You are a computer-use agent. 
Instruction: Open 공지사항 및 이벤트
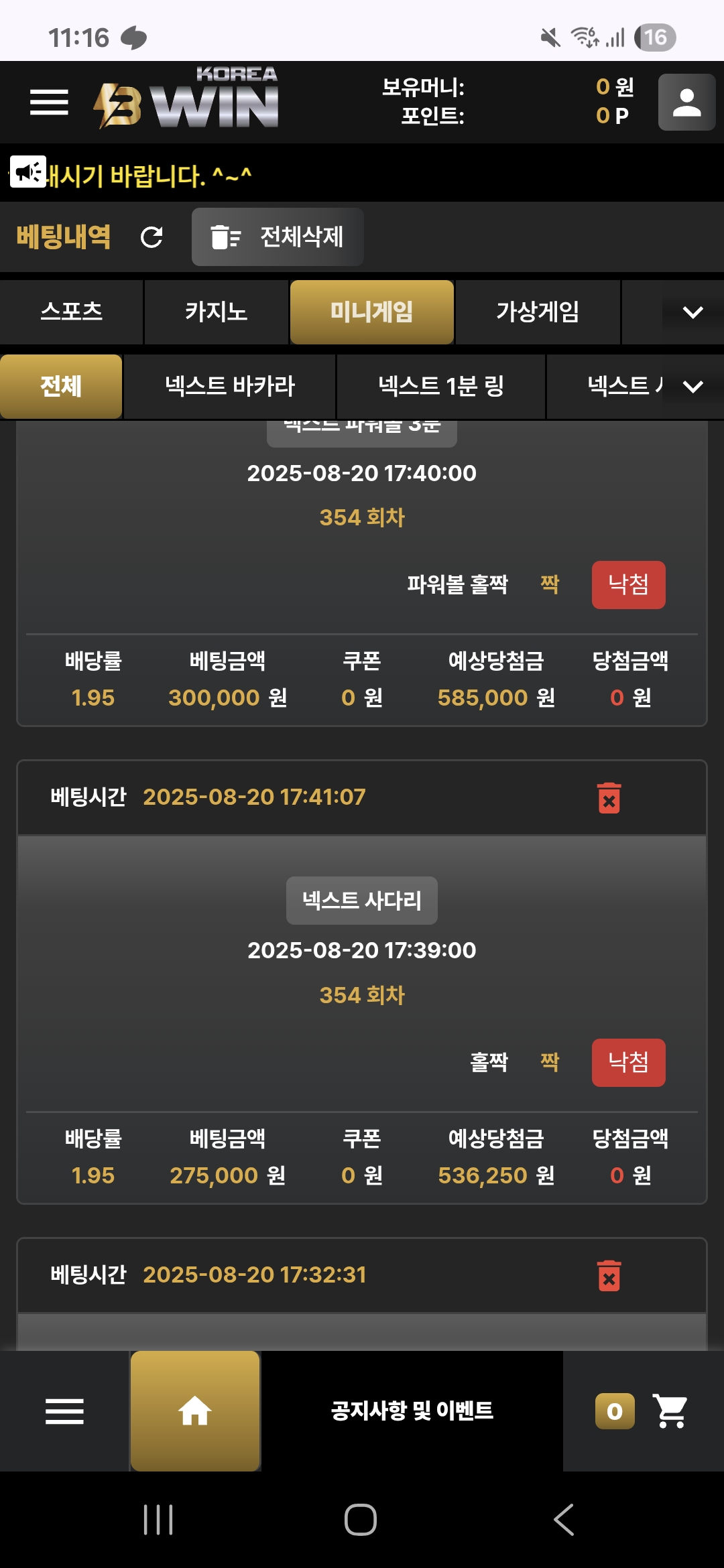pos(412,1411)
